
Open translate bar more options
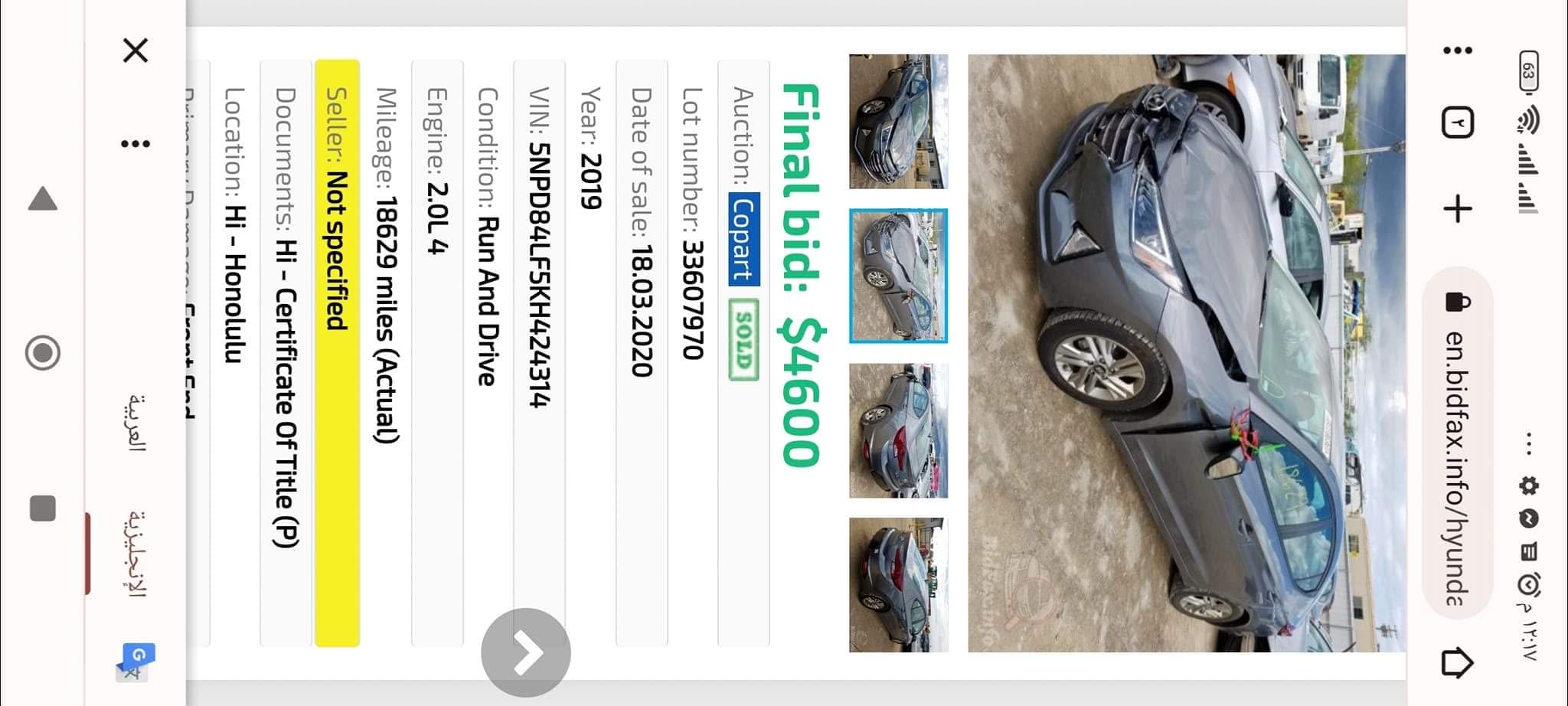(136, 144)
